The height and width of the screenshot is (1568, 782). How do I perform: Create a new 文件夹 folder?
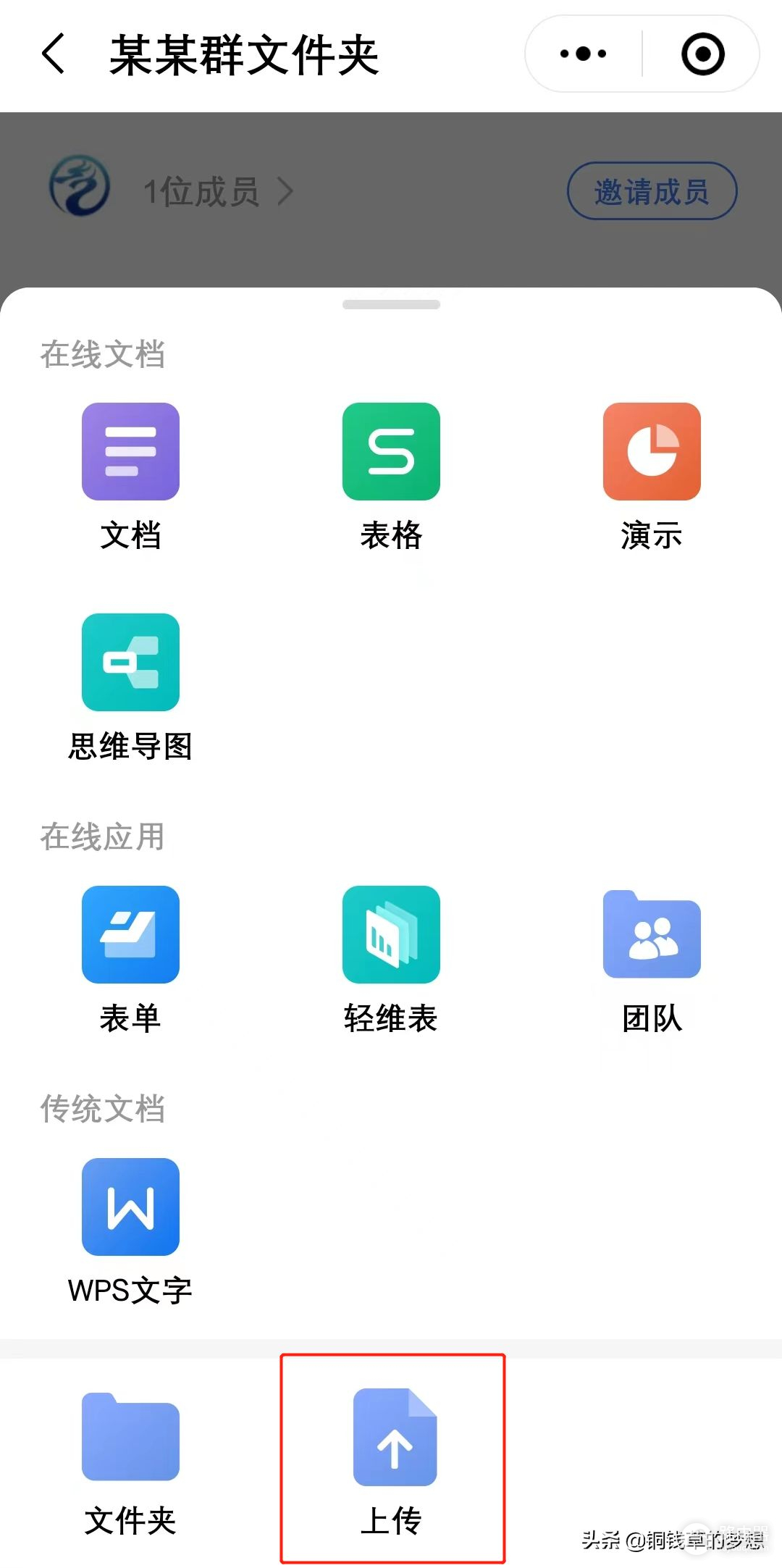pyautogui.click(x=130, y=1438)
